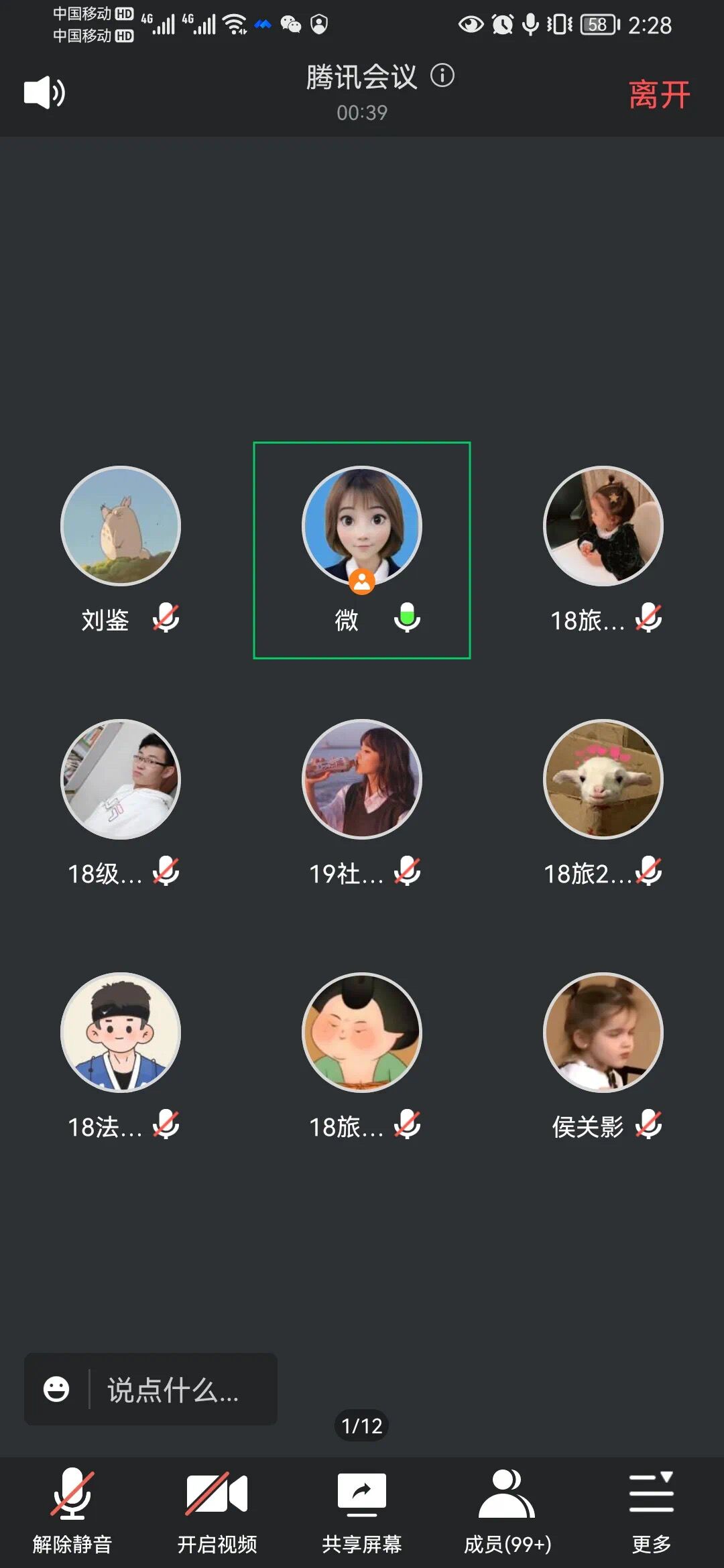Select participant 刘鉴

pos(121,527)
